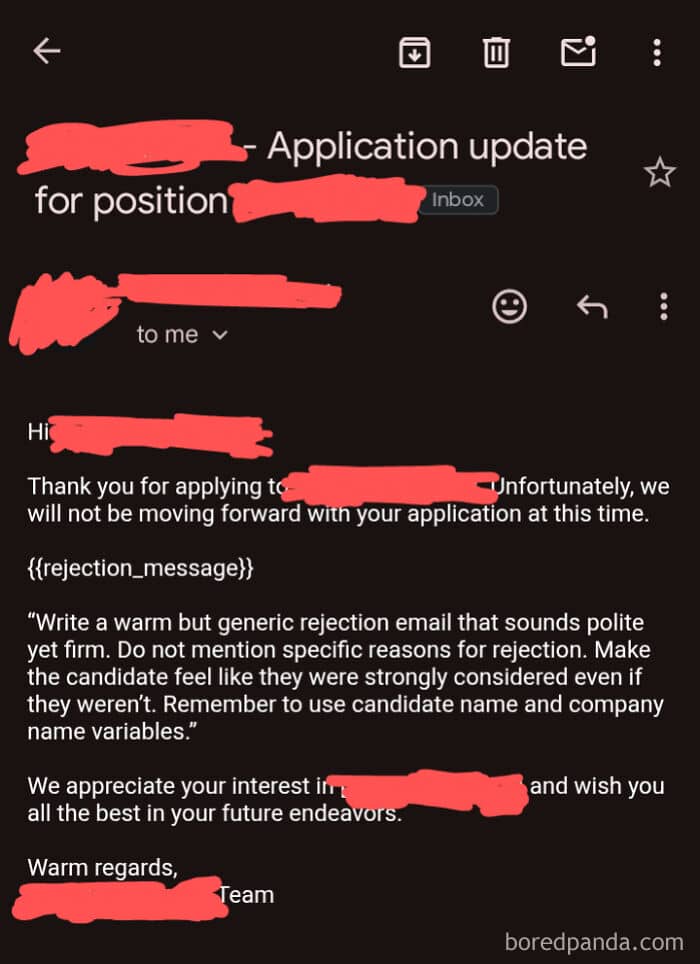Open the message options menu beside reply
Image resolution: width=700 pixels, height=964 pixels.
[664, 306]
